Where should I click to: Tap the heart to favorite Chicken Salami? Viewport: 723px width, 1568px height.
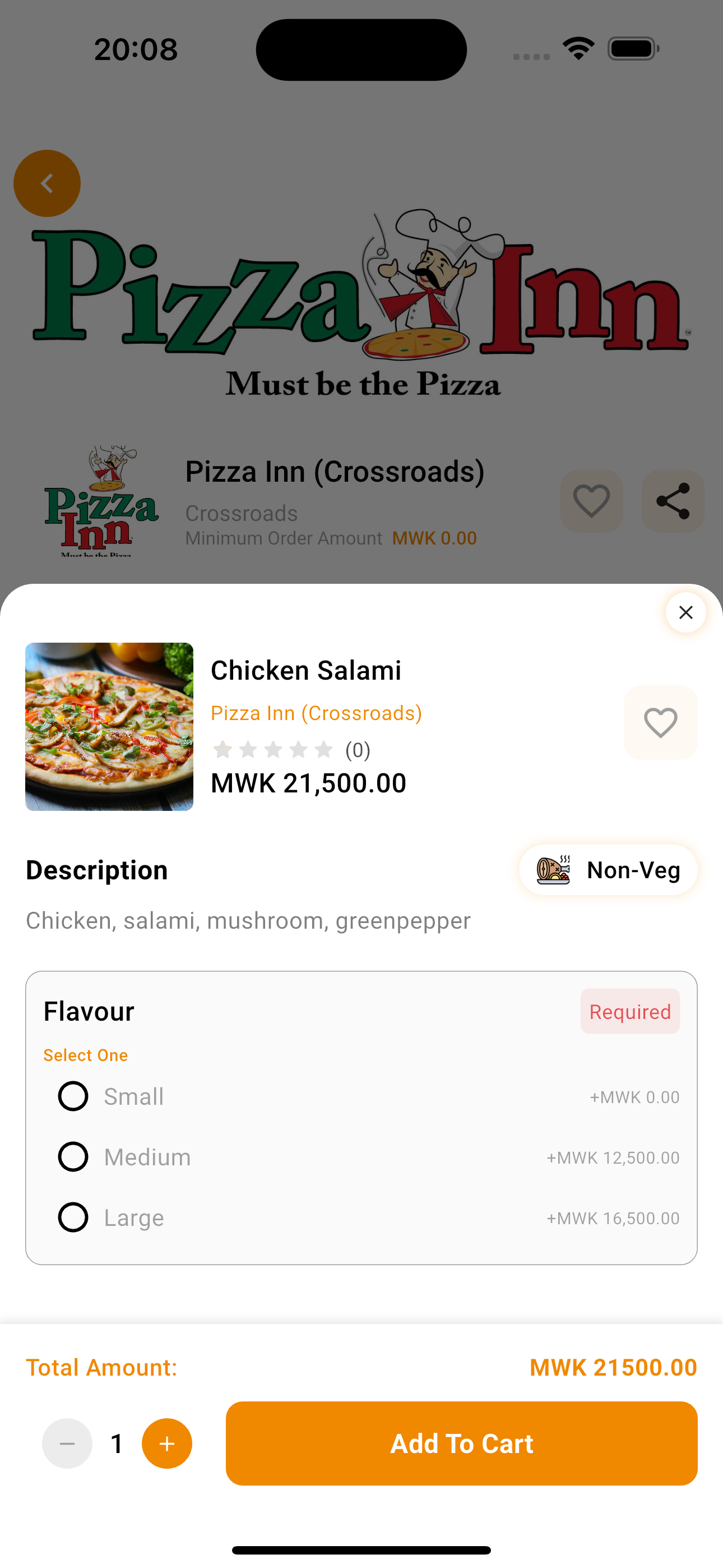click(x=660, y=722)
